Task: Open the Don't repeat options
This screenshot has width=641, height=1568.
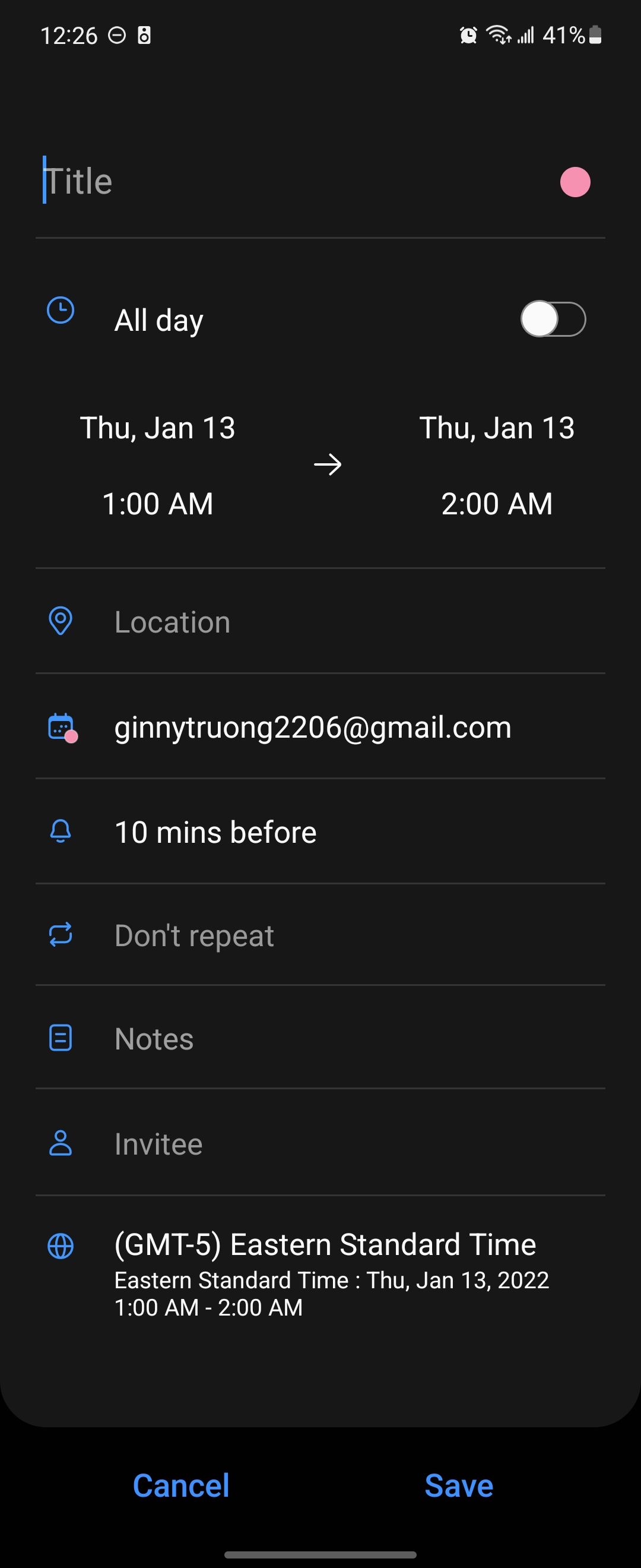Action: tap(194, 935)
